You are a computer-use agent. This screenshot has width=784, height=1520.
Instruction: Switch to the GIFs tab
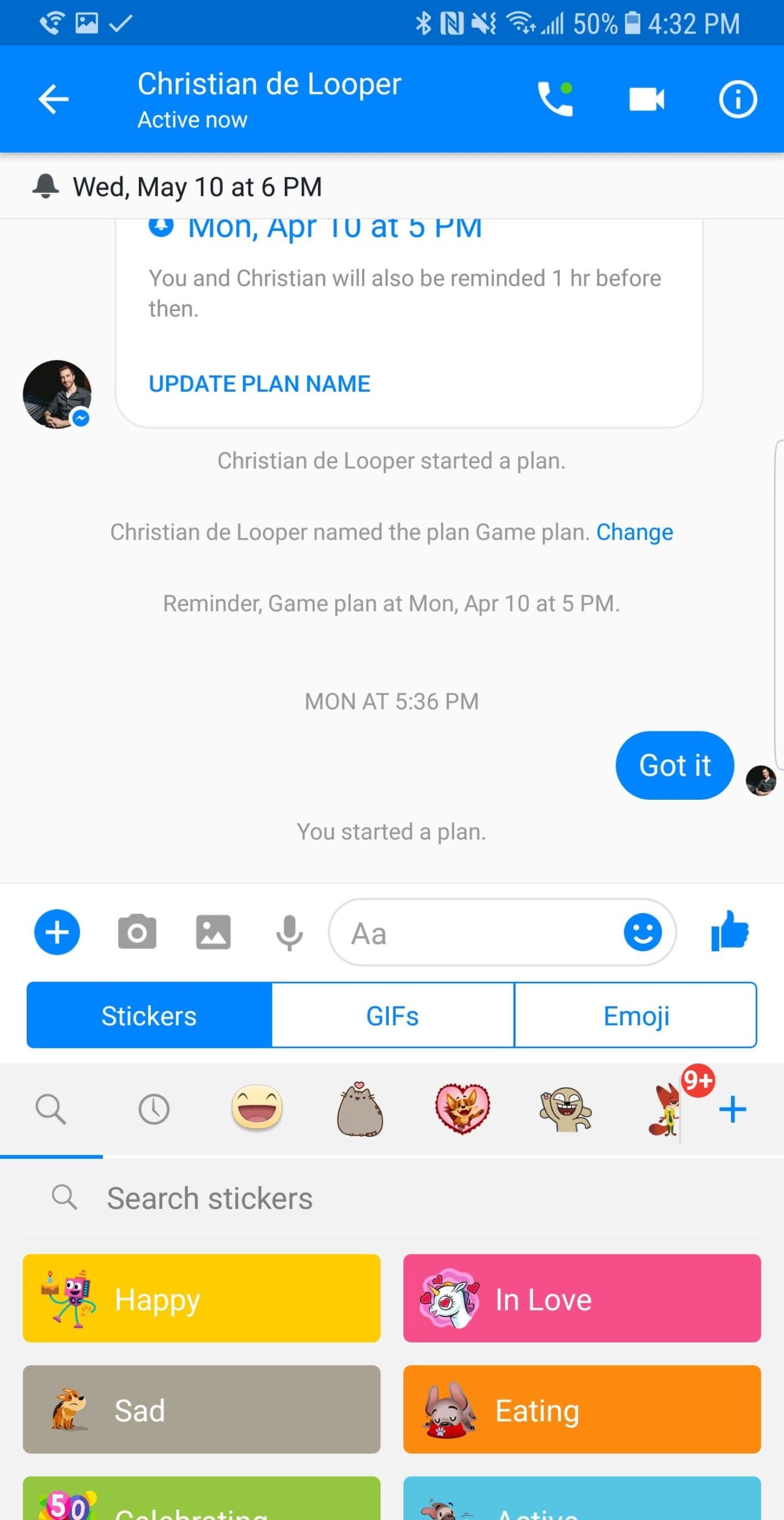coord(392,1016)
